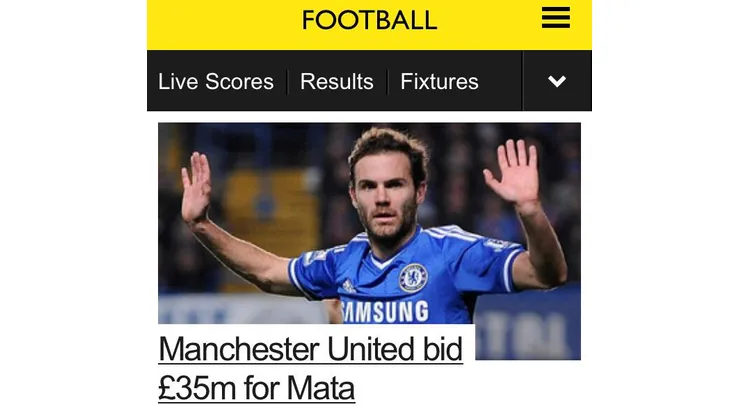The width and height of the screenshot is (740, 416).
Task: Open the hamburger menu
Action: [x=555, y=19]
